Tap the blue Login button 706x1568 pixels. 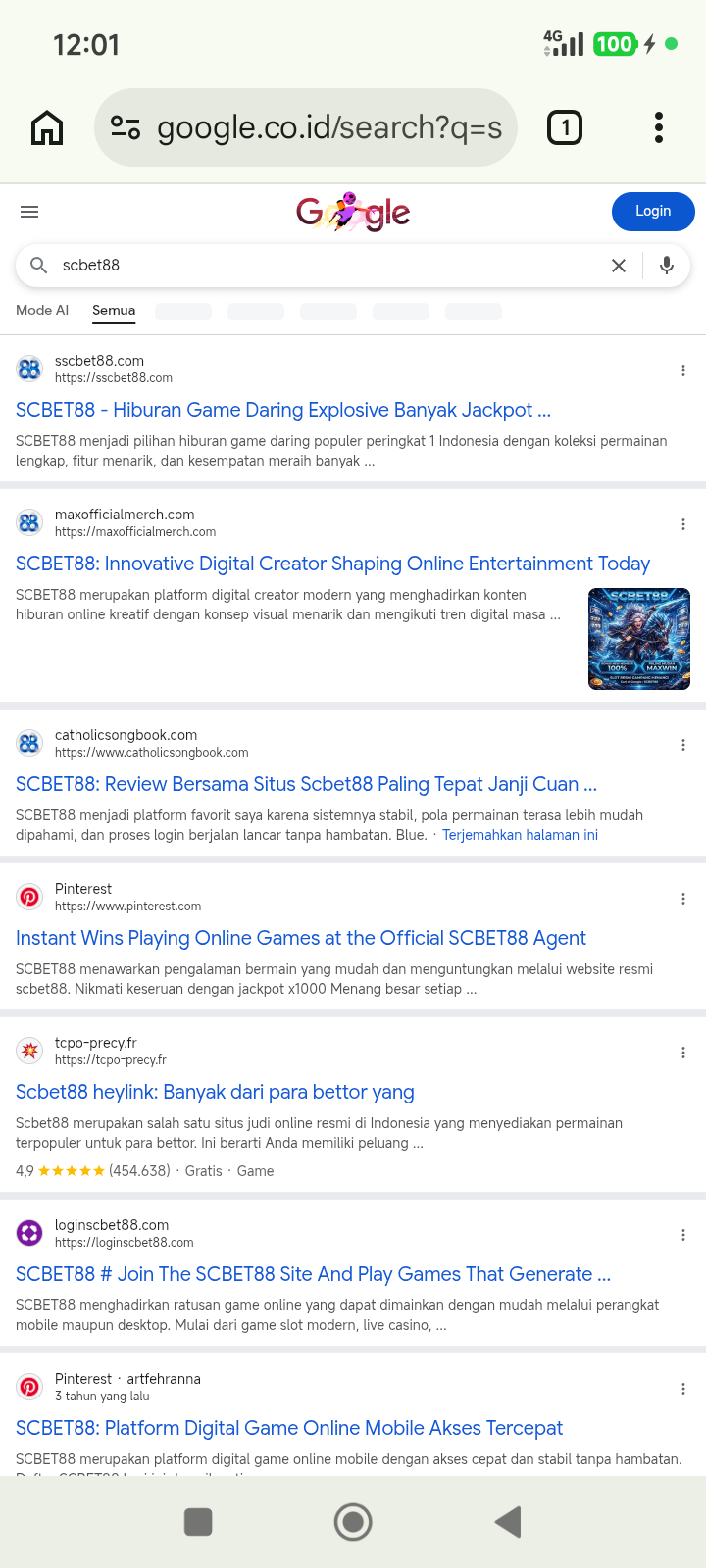pos(653,211)
